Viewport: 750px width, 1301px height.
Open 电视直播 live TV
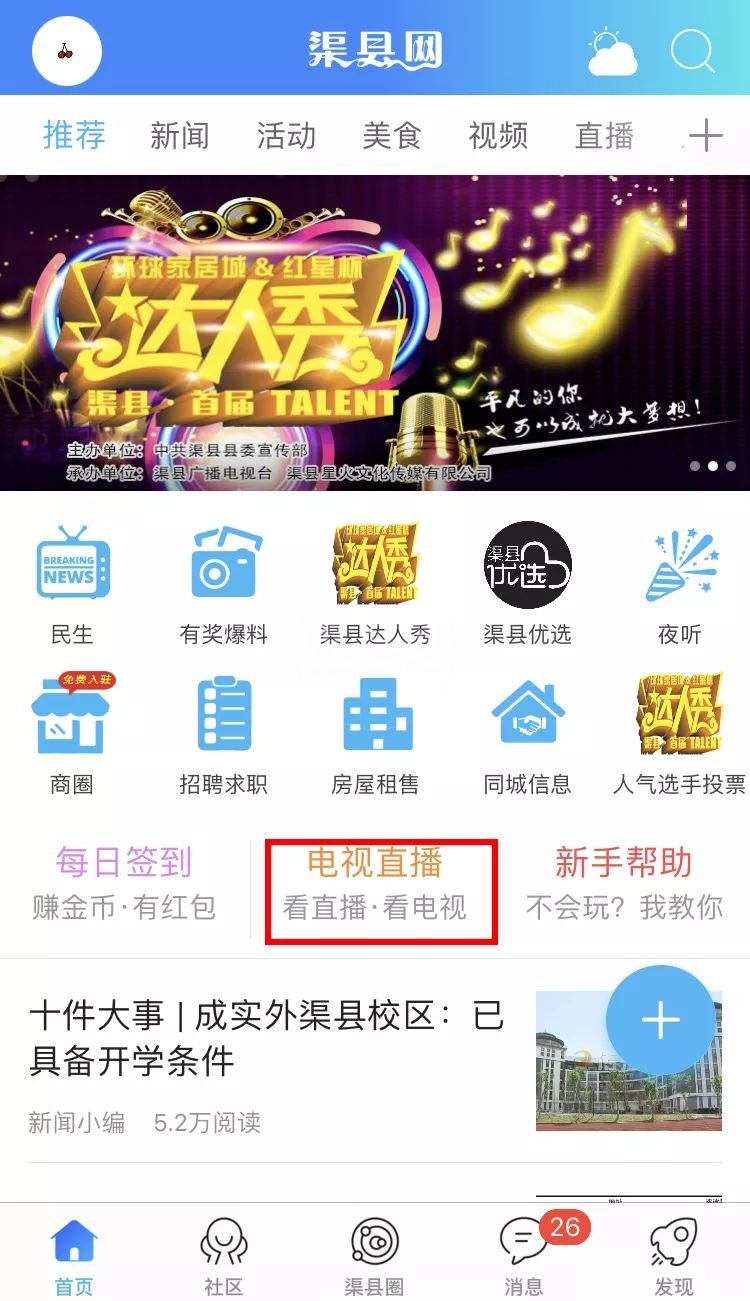(x=375, y=881)
